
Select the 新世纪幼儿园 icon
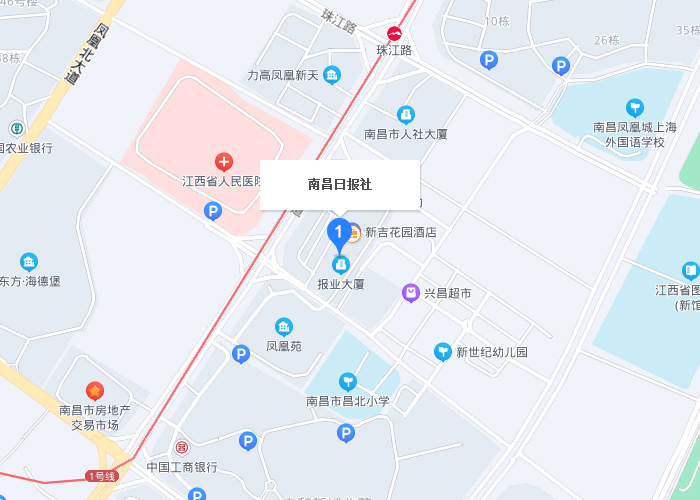click(442, 351)
